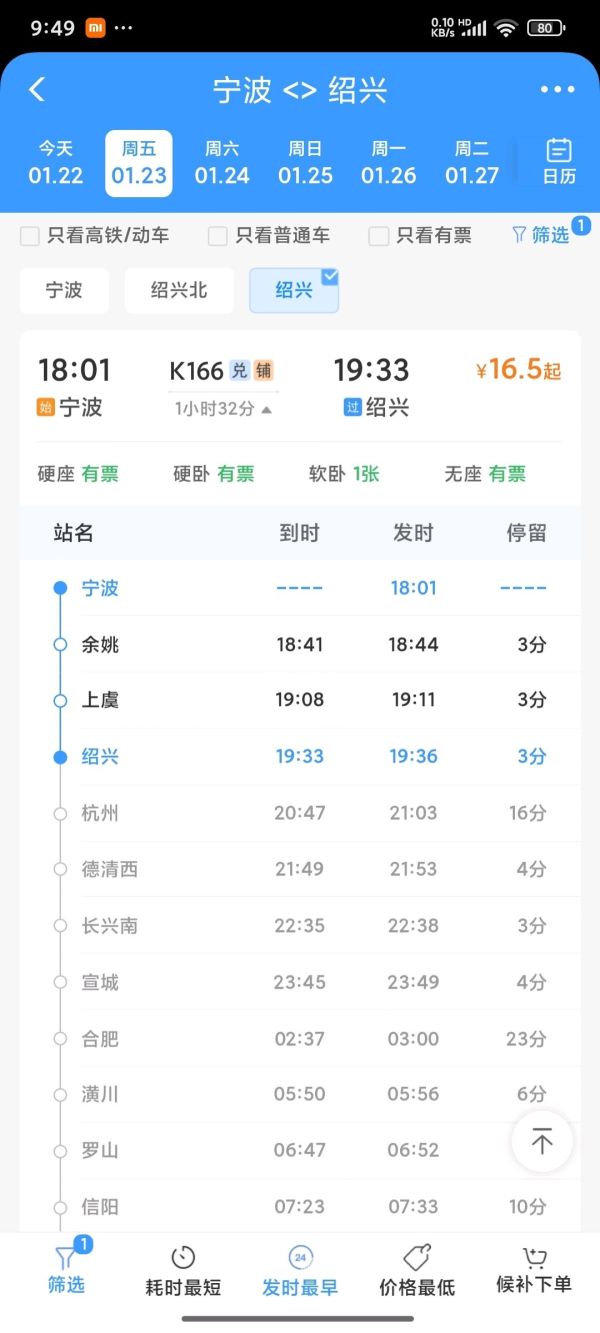Open the three-dot overflow menu

pos(557,90)
